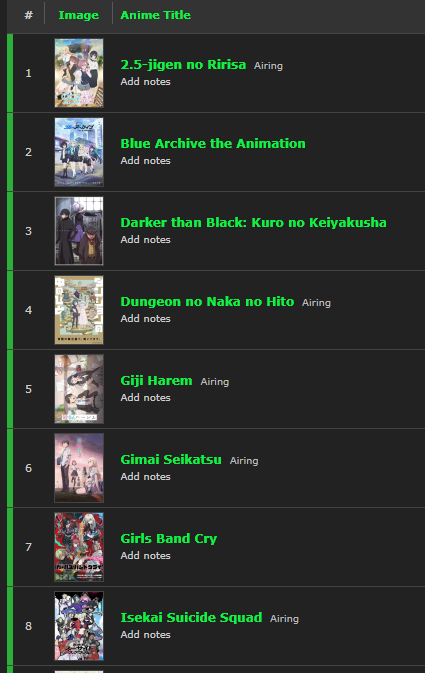Image resolution: width=425 pixels, height=673 pixels.
Task: Open Girls Band Cry title link
Action: point(169,538)
